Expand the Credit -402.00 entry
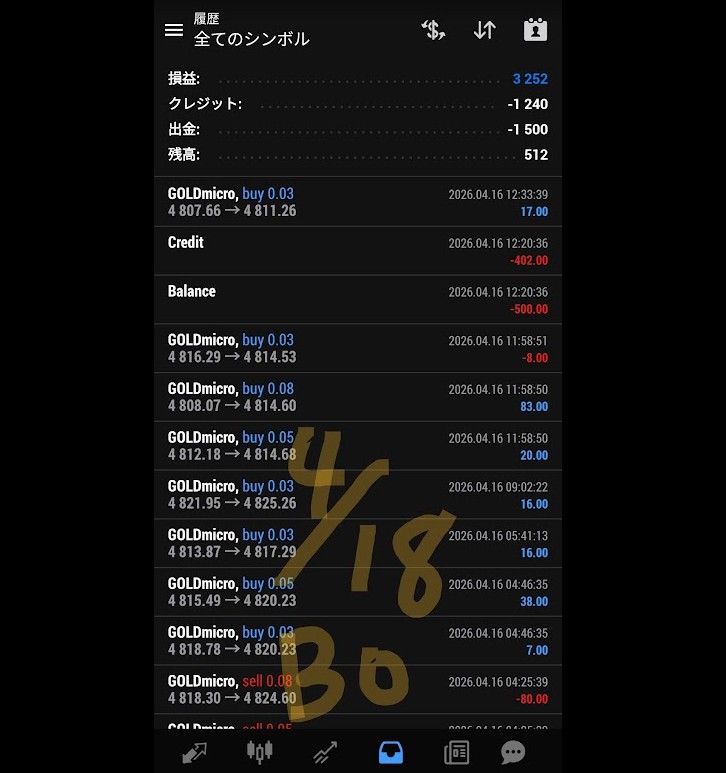Image resolution: width=726 pixels, height=773 pixels. [358, 251]
